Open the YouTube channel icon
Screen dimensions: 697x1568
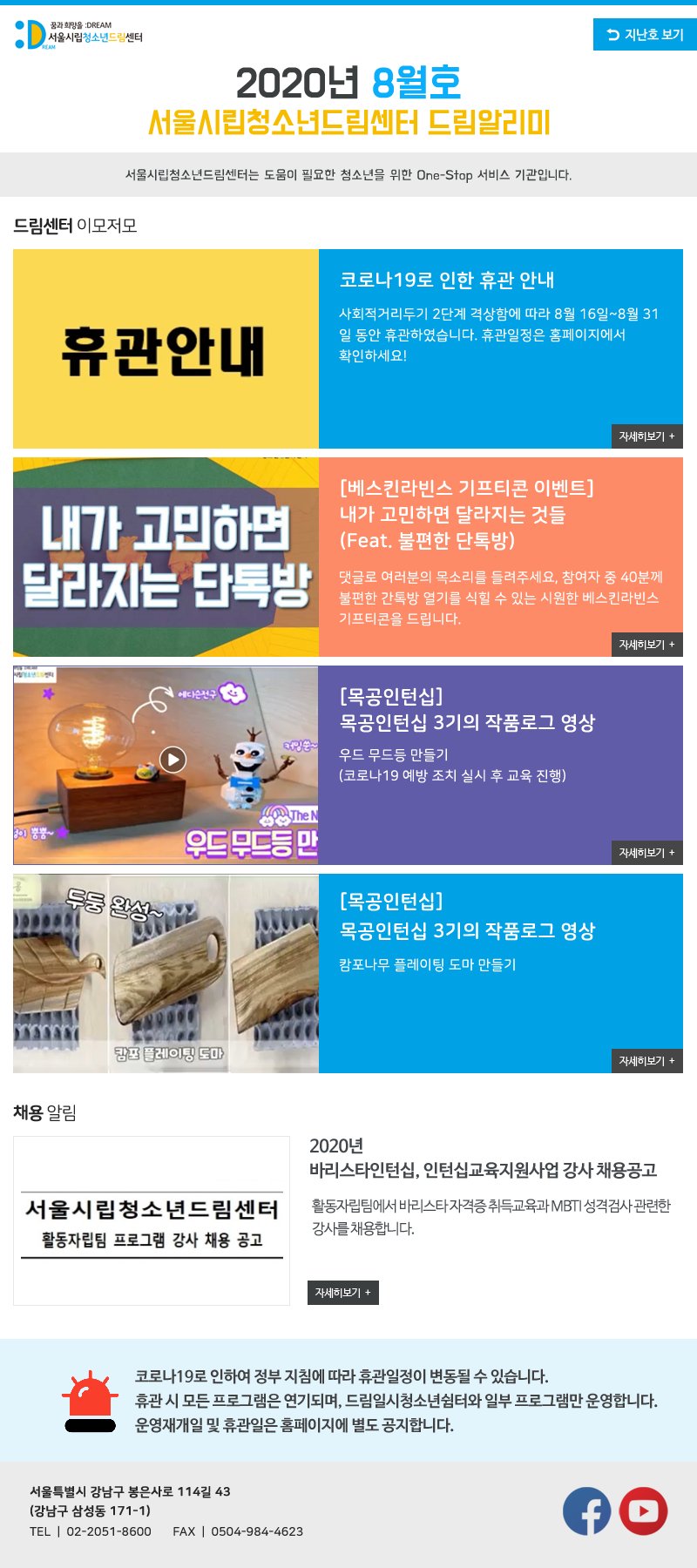point(643,1511)
